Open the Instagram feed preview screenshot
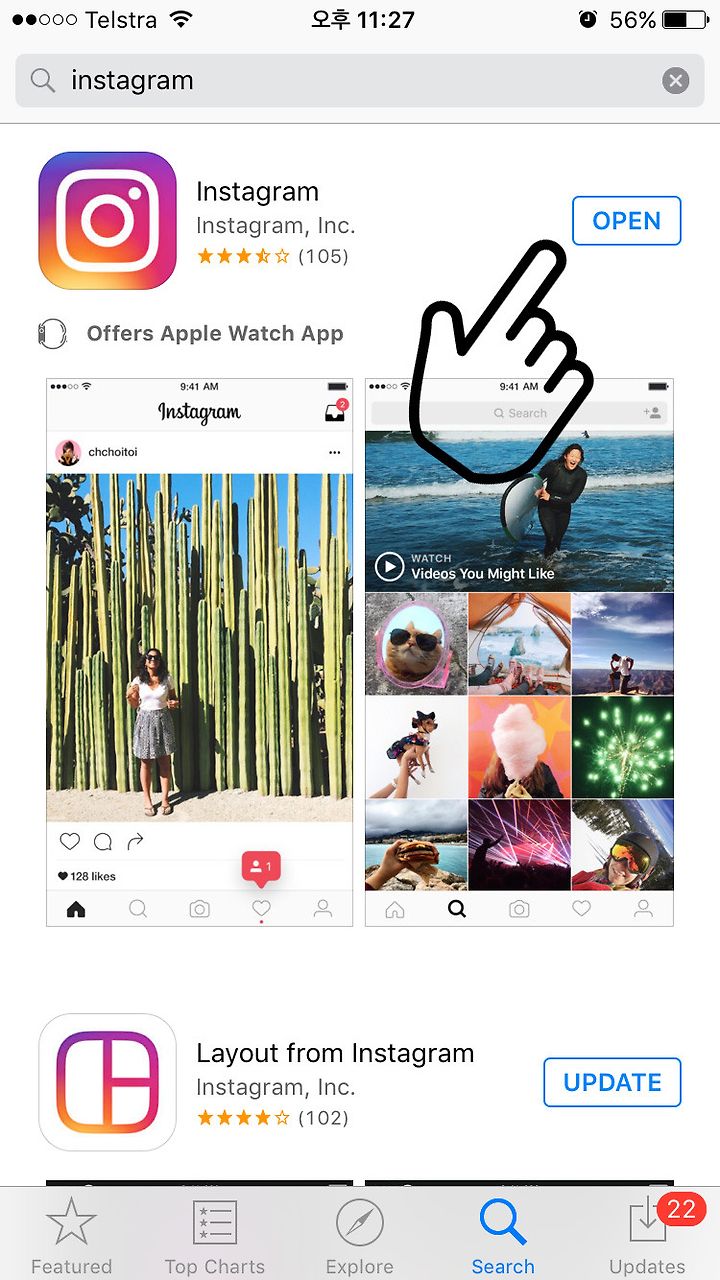Viewport: 720px width, 1280px height. pos(199,652)
